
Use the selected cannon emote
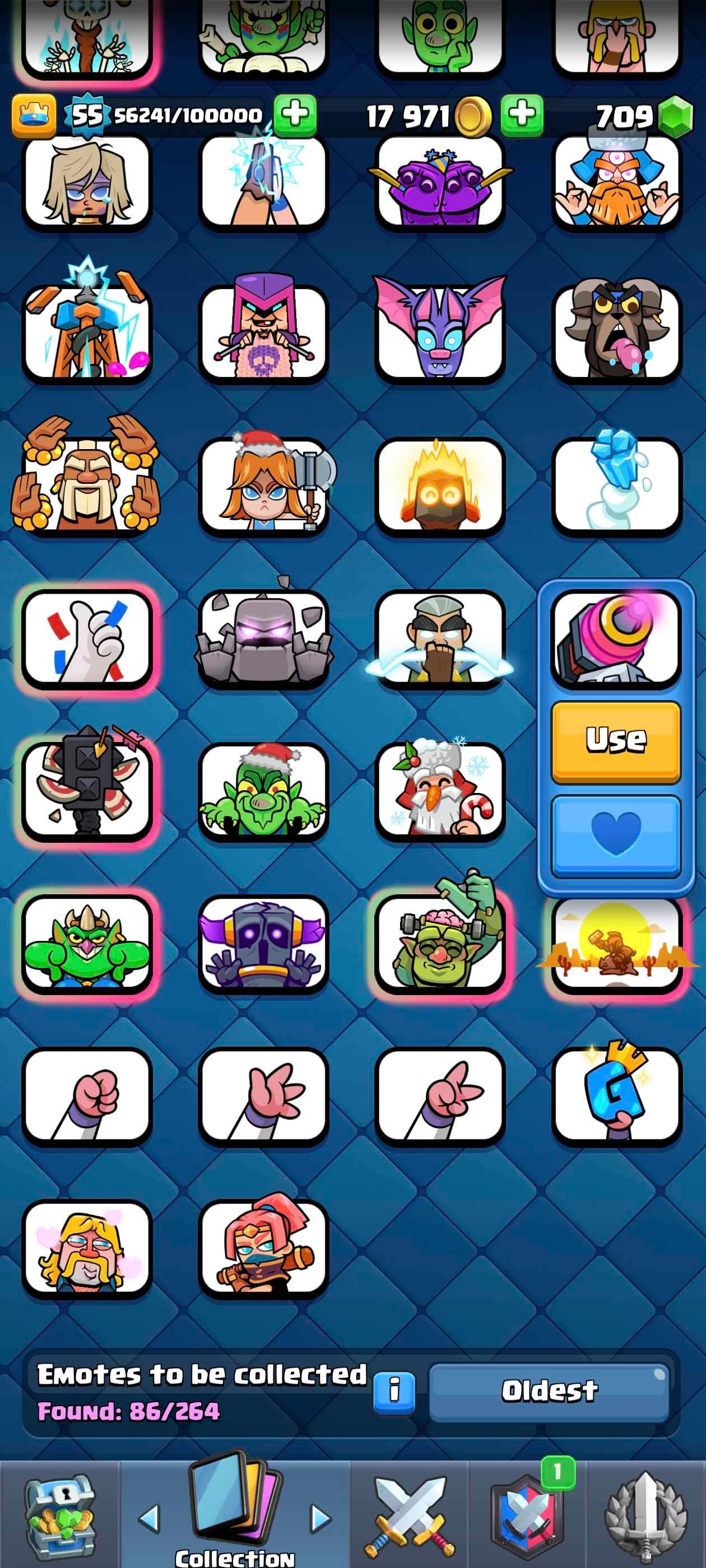coord(615,741)
